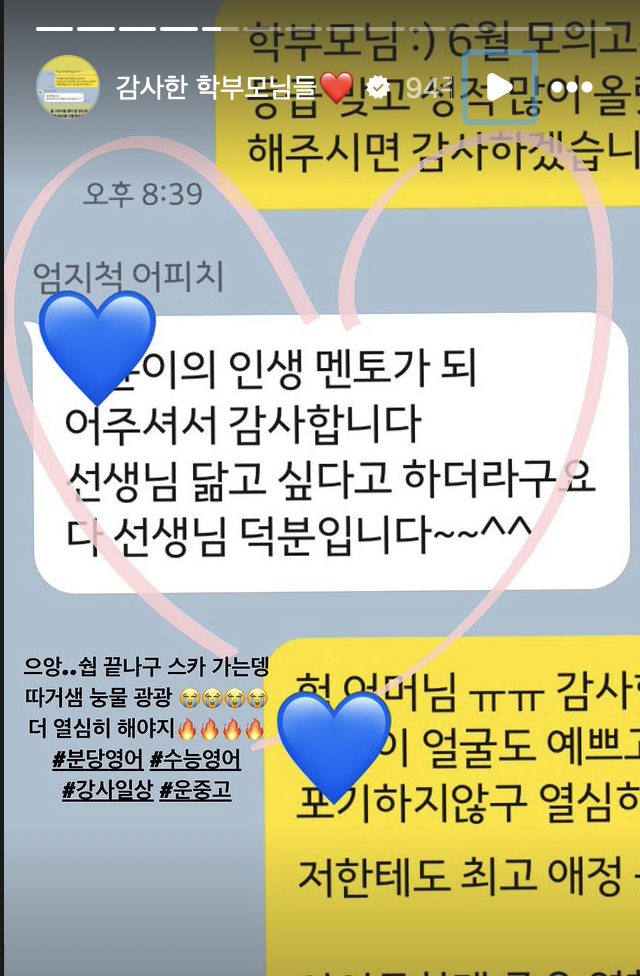Open the #강사일상 hashtag
Viewport: 640px width, 976px height.
(105, 790)
